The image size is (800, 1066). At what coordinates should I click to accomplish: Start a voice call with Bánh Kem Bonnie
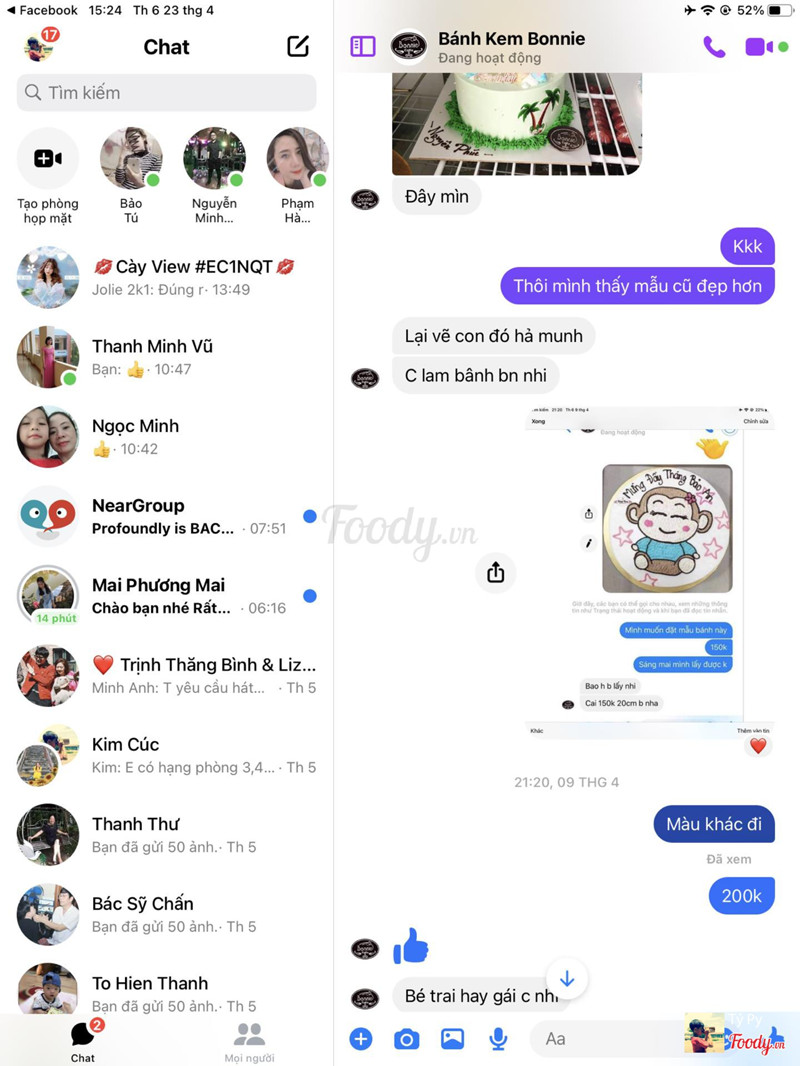click(714, 47)
